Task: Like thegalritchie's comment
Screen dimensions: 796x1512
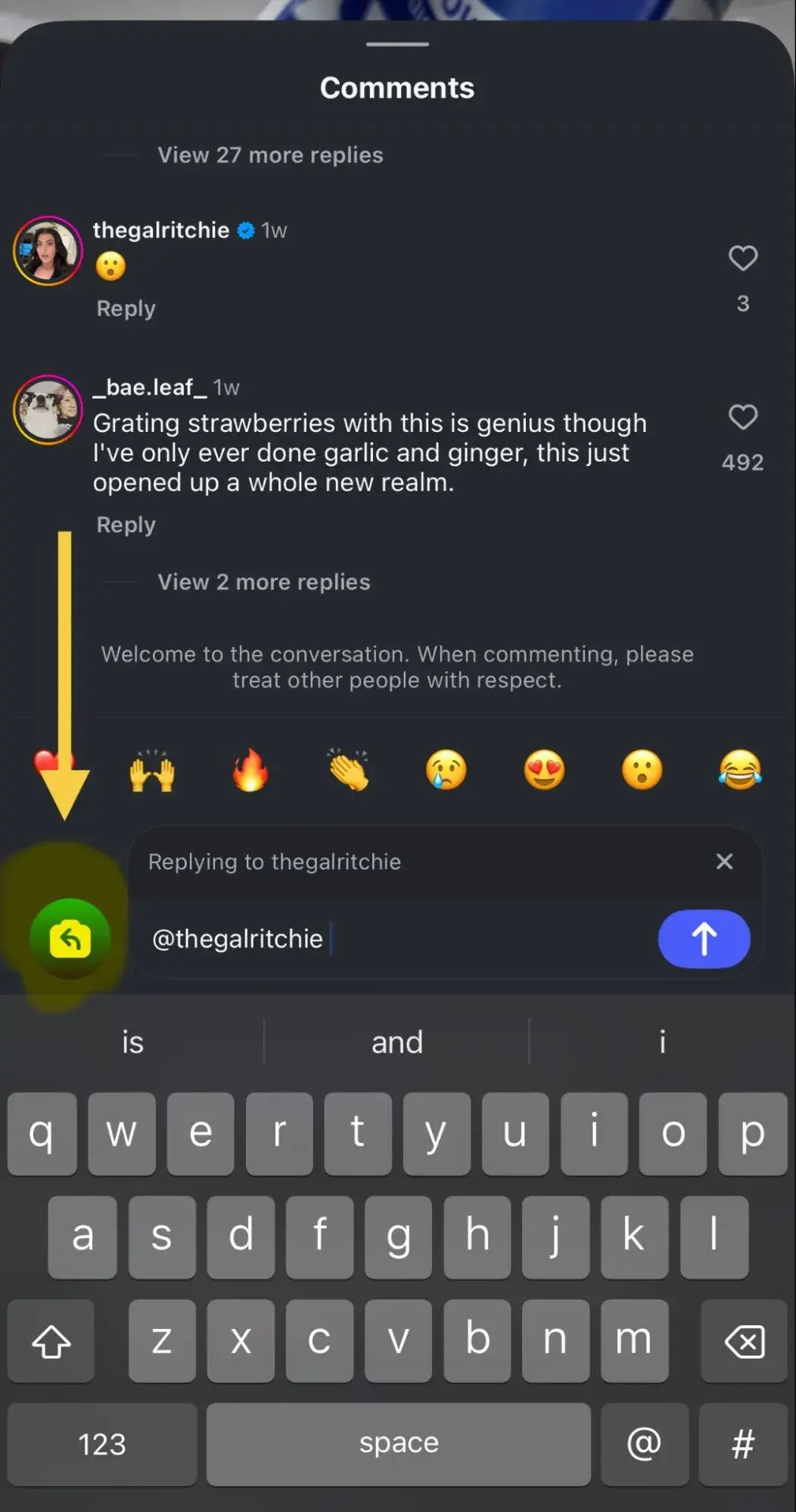Action: pos(742,259)
